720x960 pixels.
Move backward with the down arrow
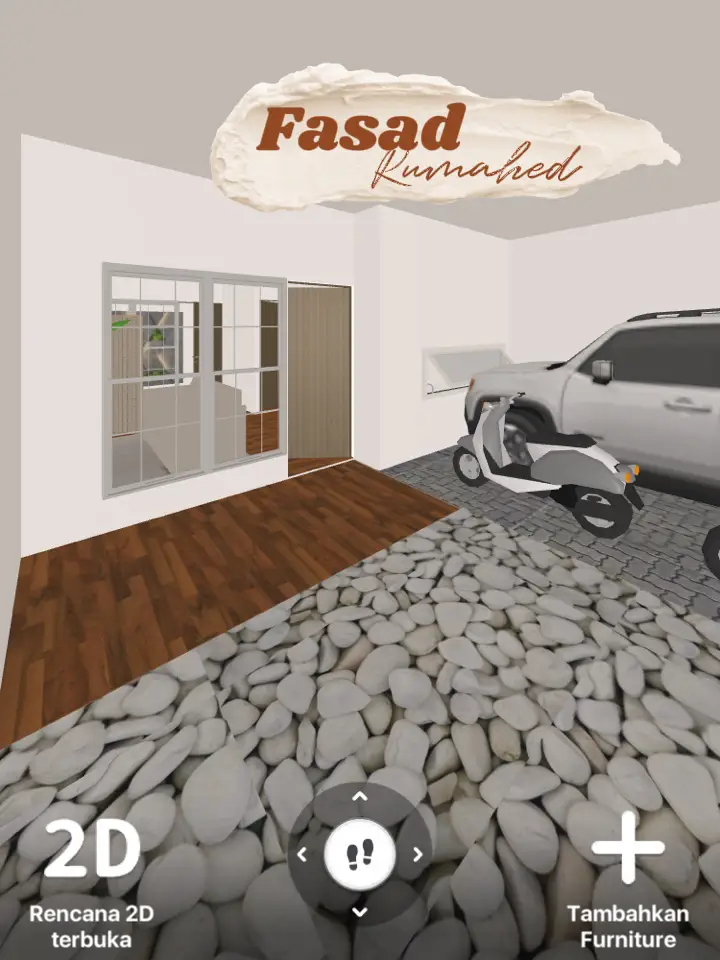pyautogui.click(x=360, y=912)
